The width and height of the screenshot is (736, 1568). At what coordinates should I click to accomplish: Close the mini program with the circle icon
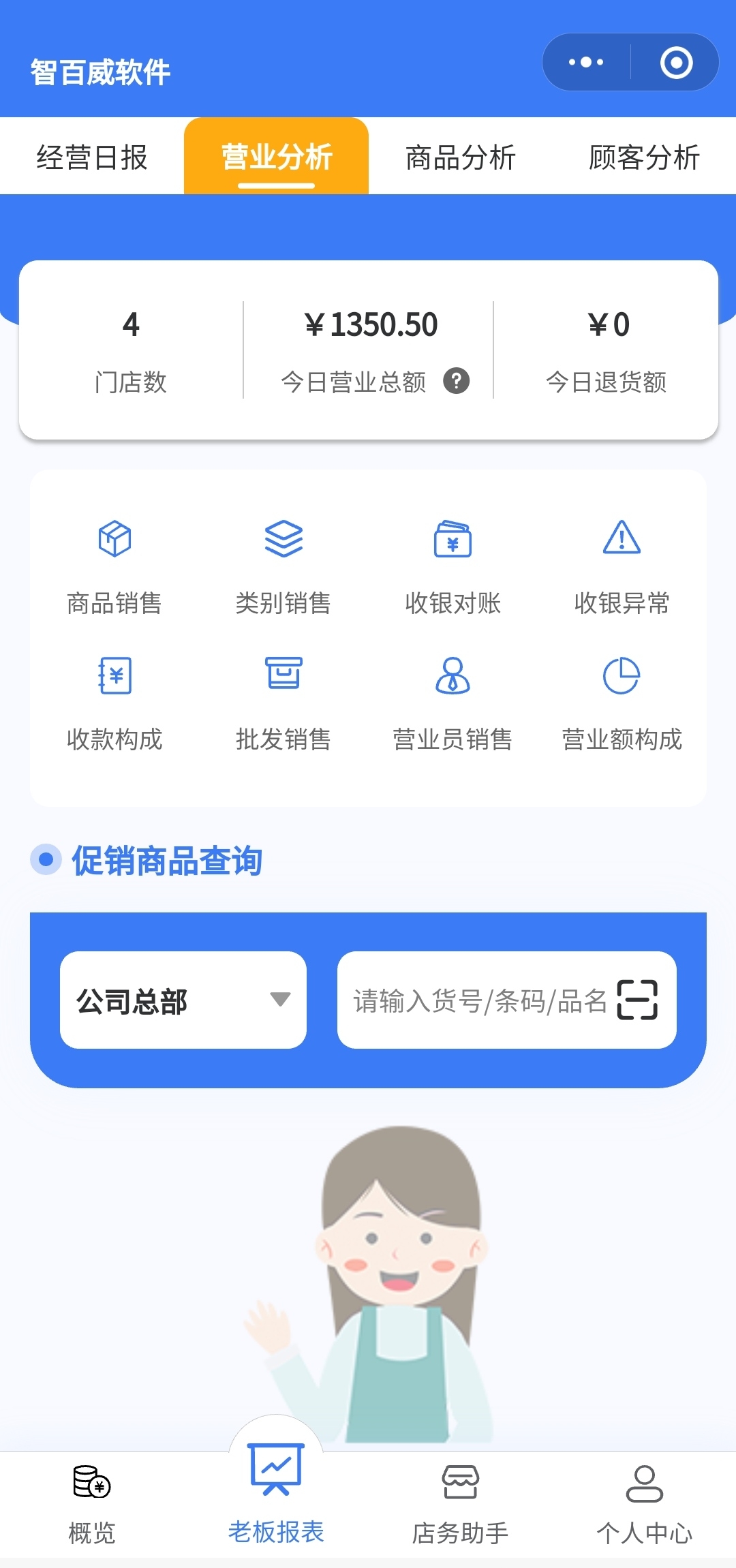coord(676,63)
